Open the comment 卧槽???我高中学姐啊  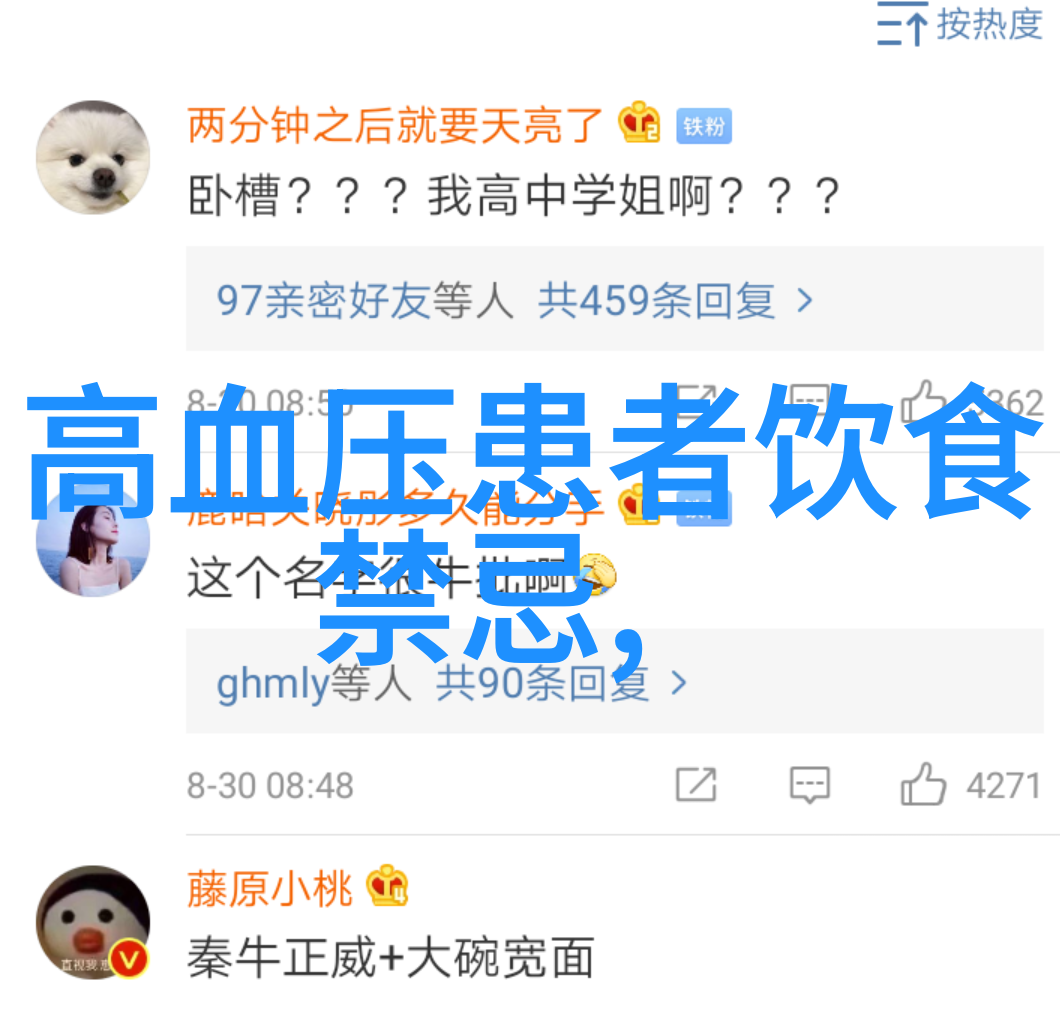(x=513, y=197)
